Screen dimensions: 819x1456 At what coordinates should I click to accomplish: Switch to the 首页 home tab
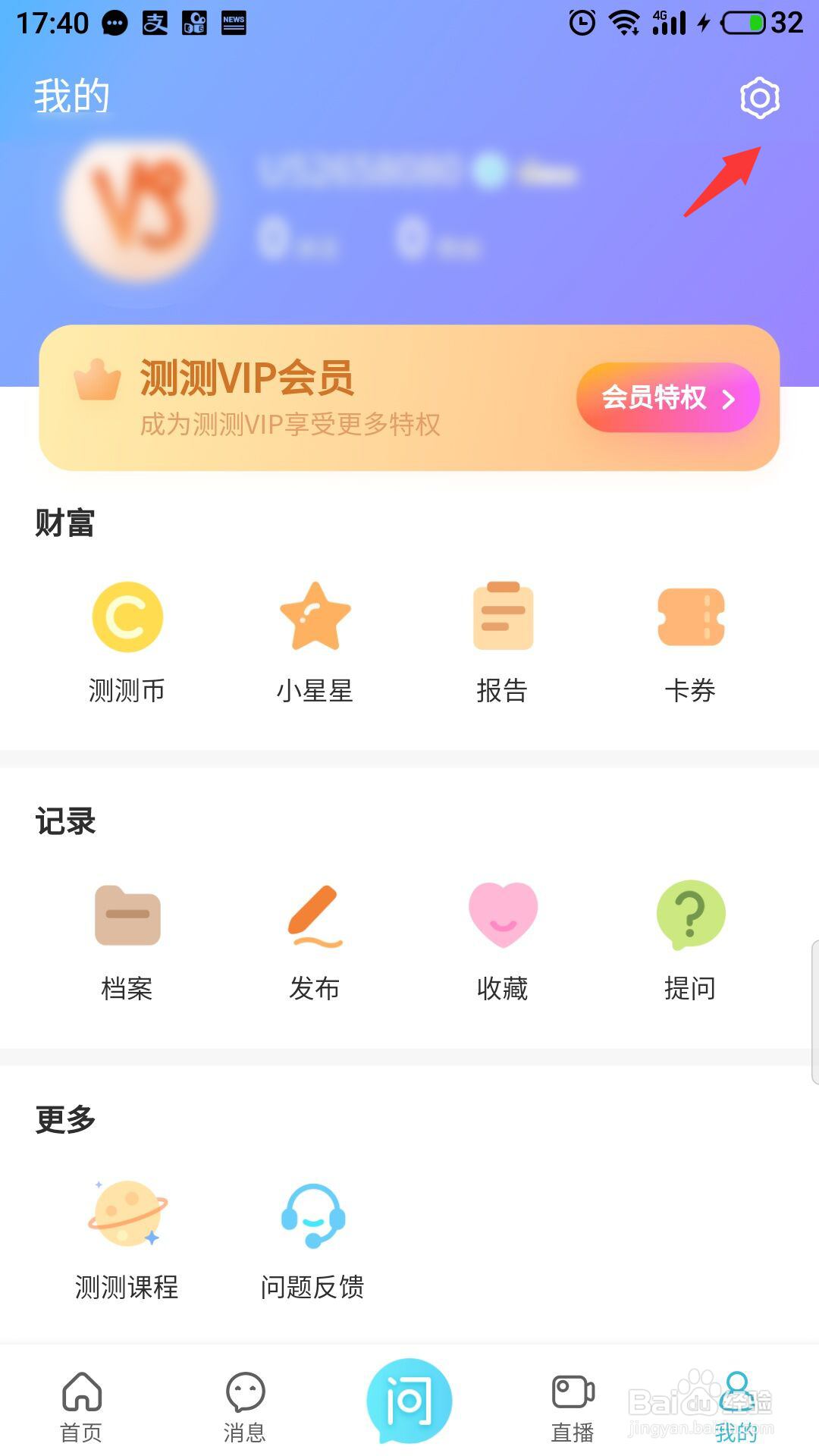(x=81, y=1406)
